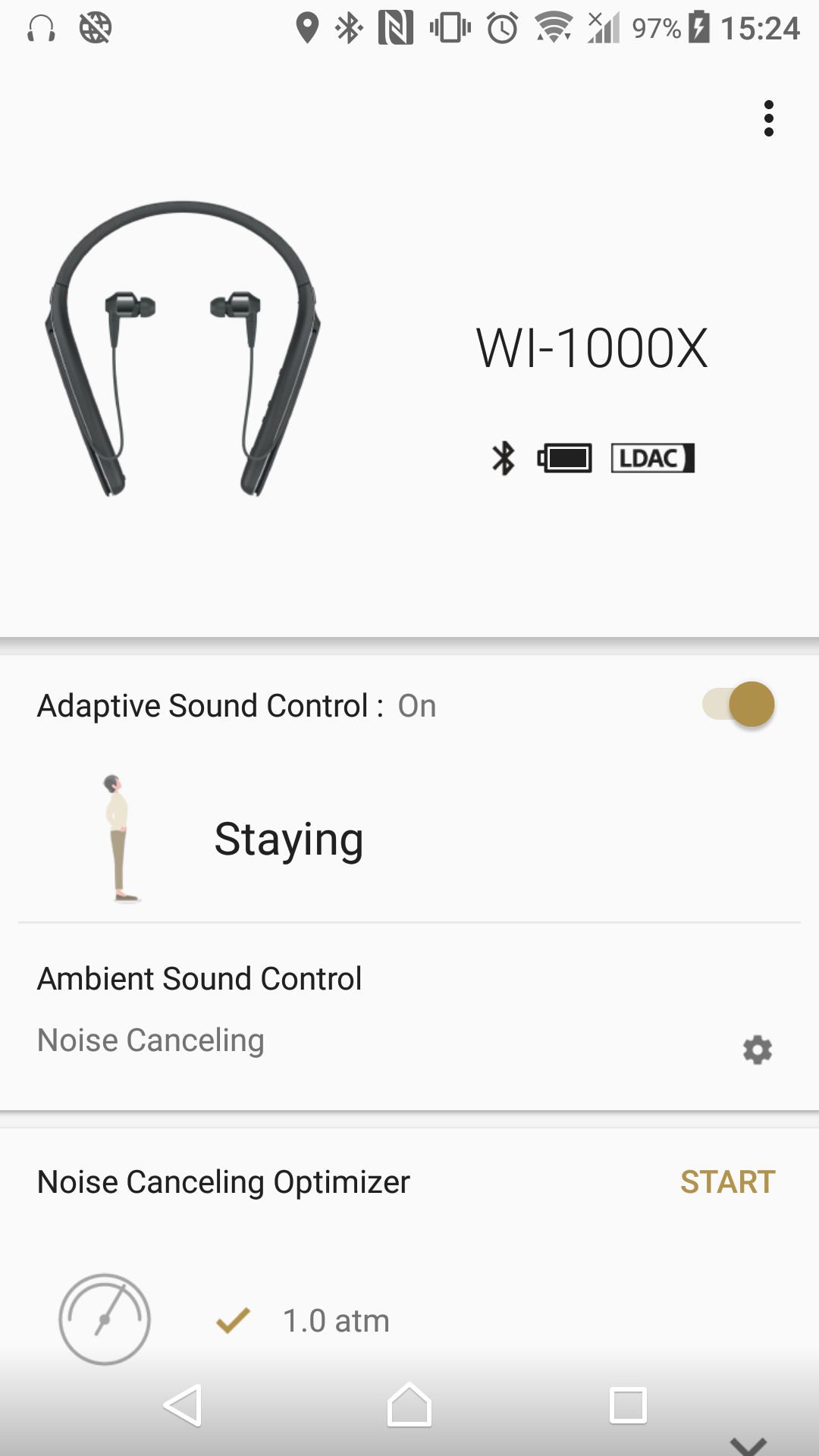Open the three-dot overflow menu
Screen dimensions: 819x1456
(x=769, y=118)
